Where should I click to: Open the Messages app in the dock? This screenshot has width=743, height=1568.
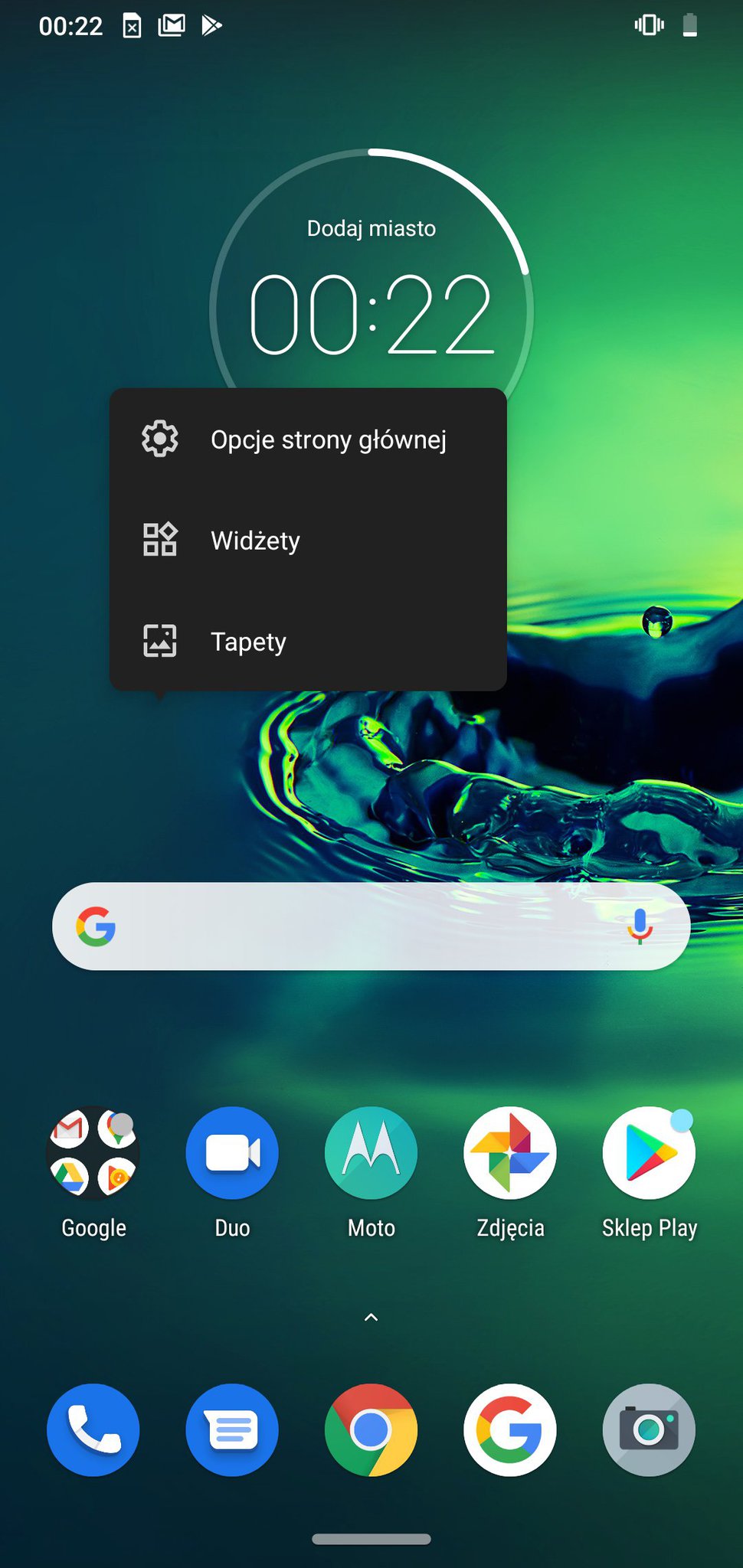pyautogui.click(x=232, y=1429)
